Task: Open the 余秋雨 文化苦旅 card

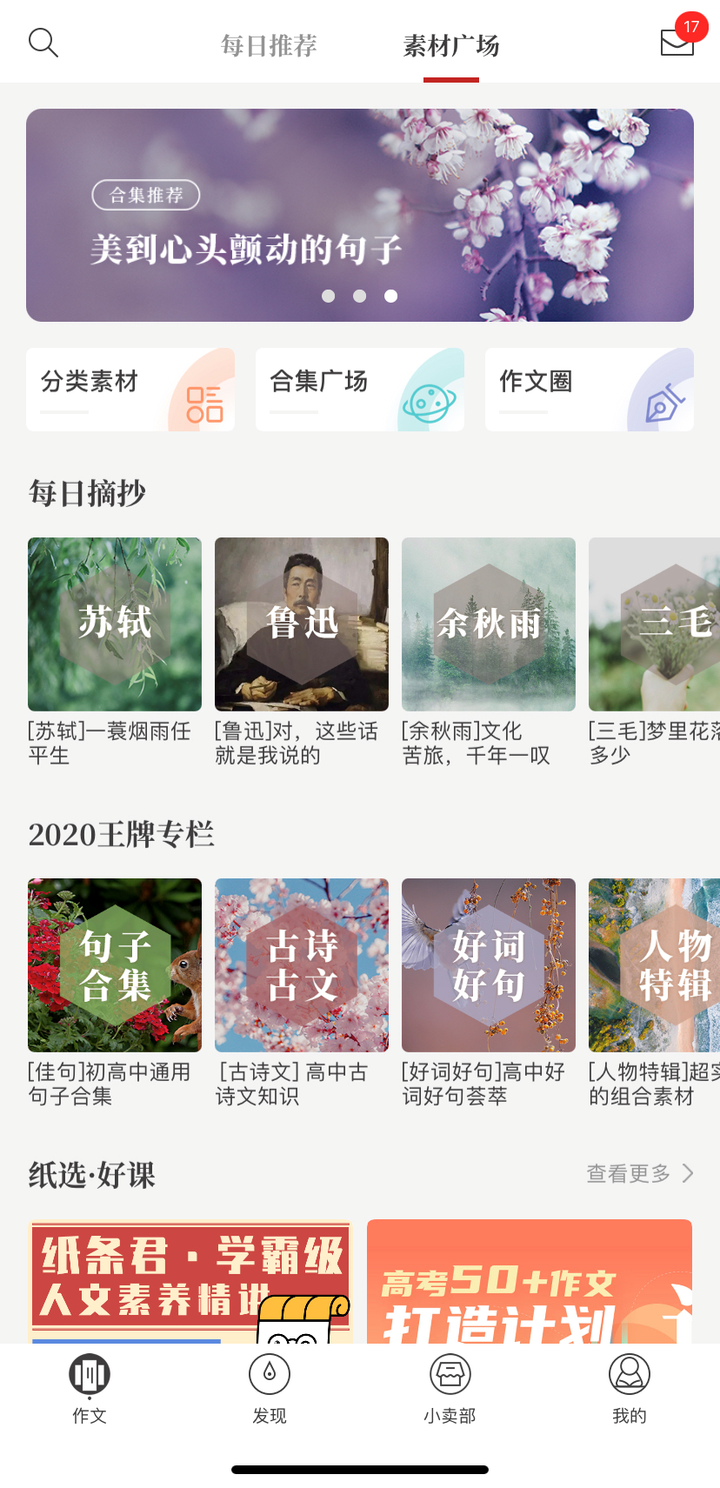Action: (488, 624)
